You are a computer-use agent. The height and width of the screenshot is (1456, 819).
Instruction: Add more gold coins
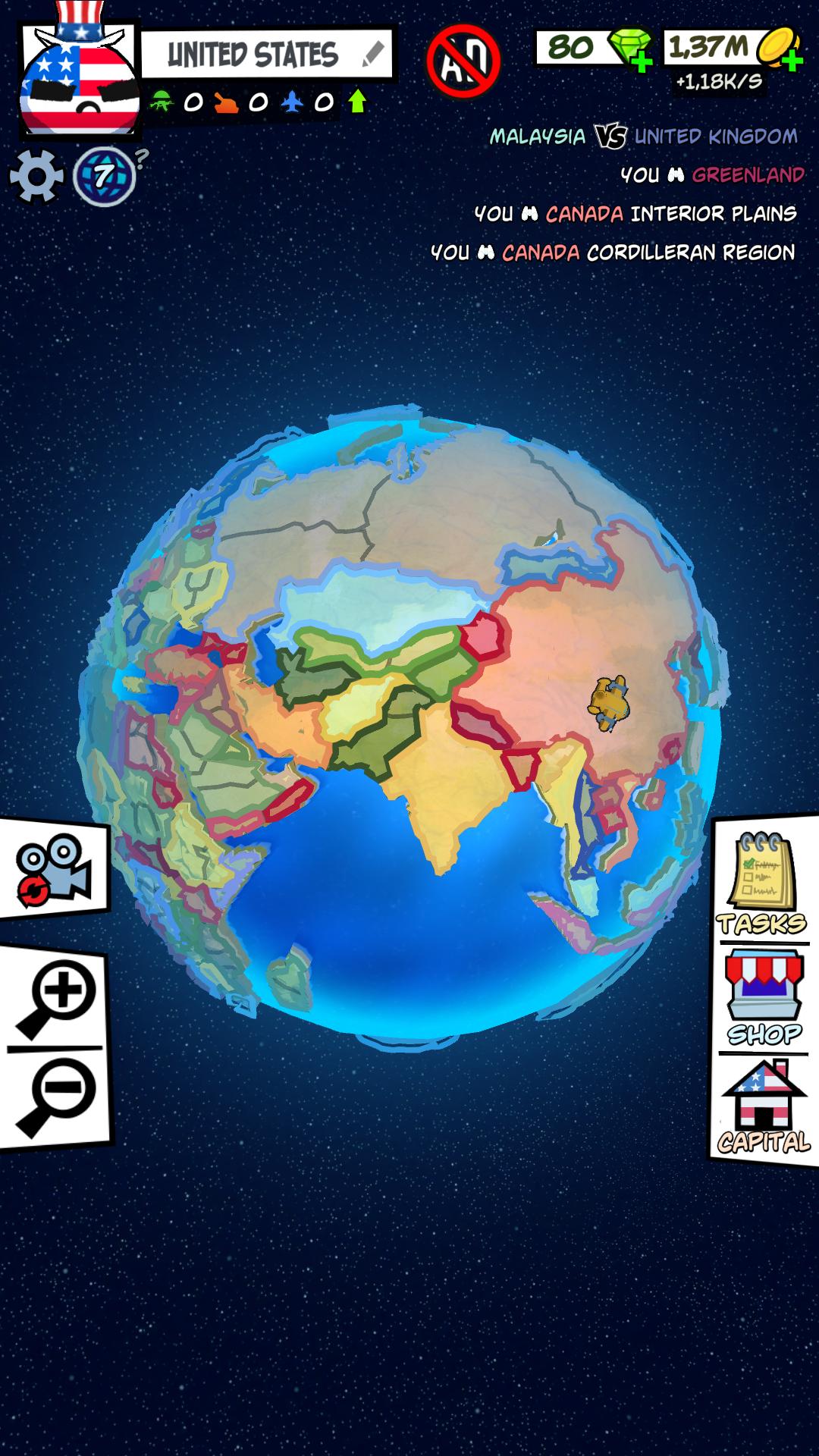(x=791, y=61)
